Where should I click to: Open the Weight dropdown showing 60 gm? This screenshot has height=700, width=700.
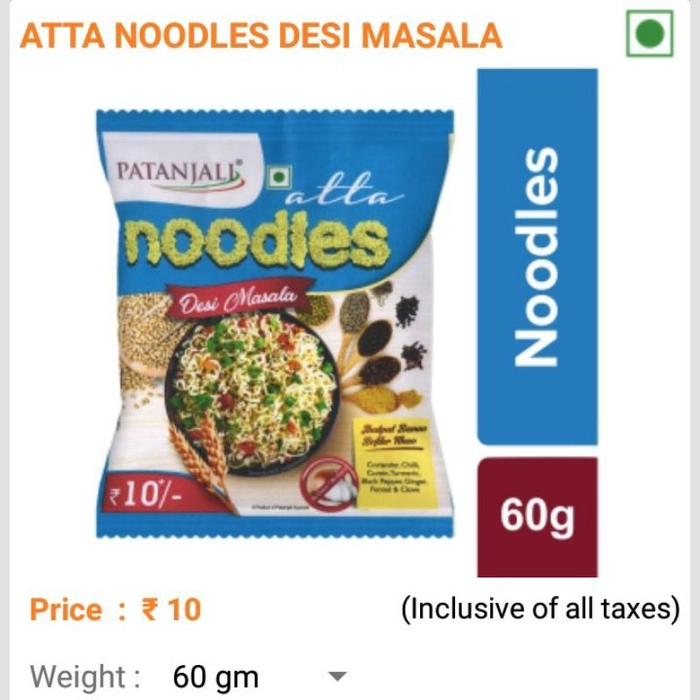pos(259,677)
